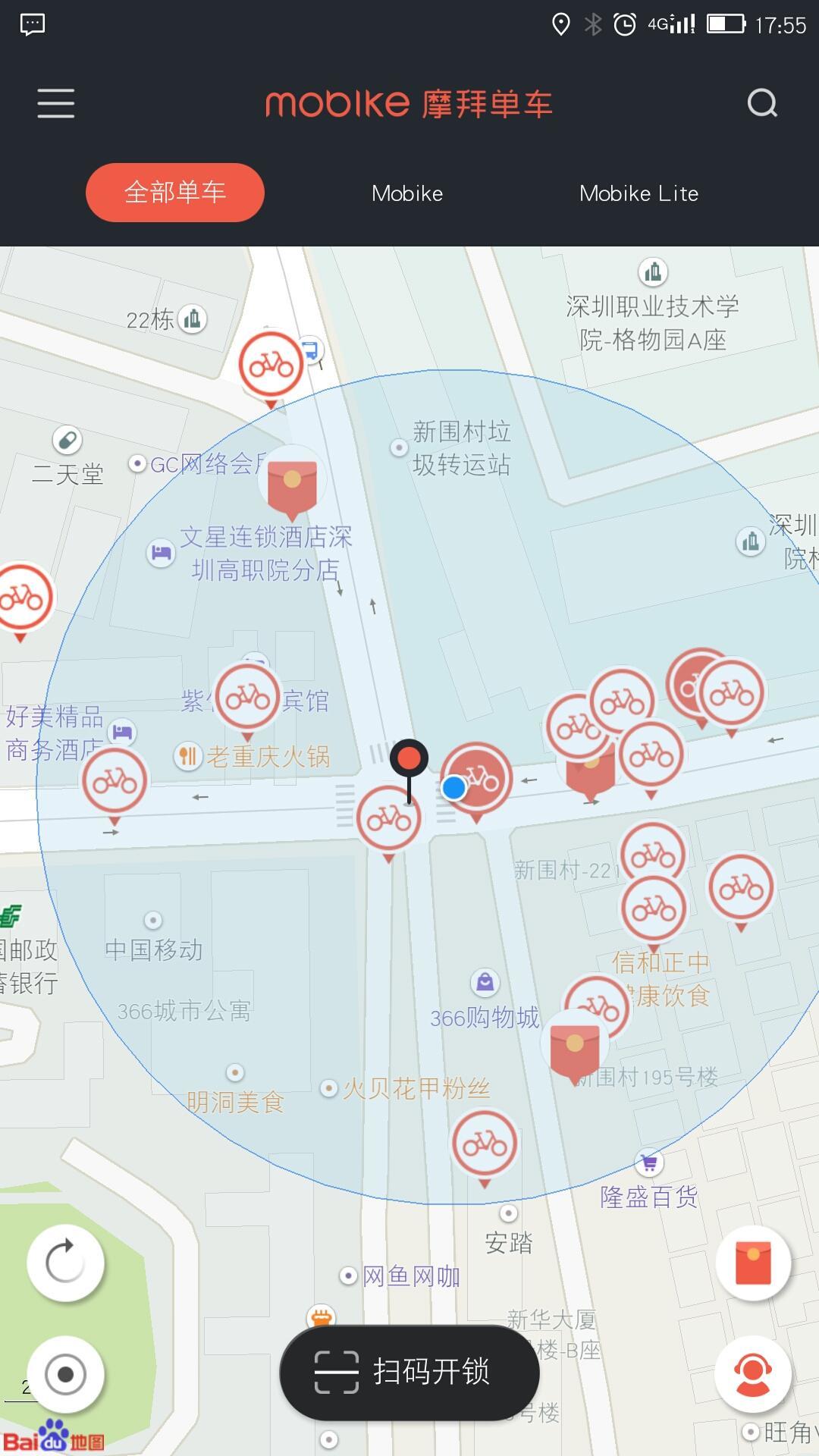The width and height of the screenshot is (819, 1456).
Task: Refresh nearby bikes on the map
Action: (65, 1263)
